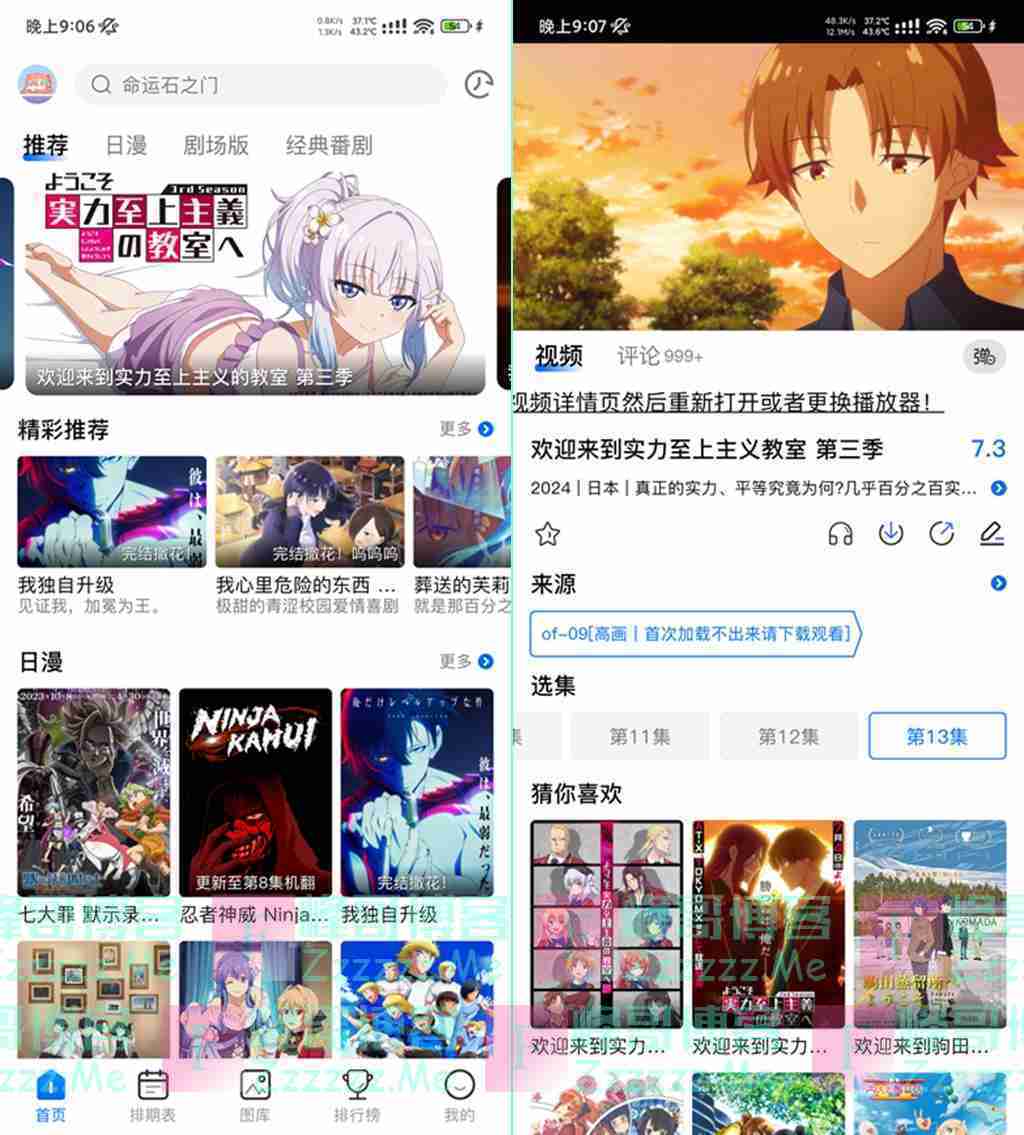
Task: Select episode 第12集
Action: tap(788, 737)
